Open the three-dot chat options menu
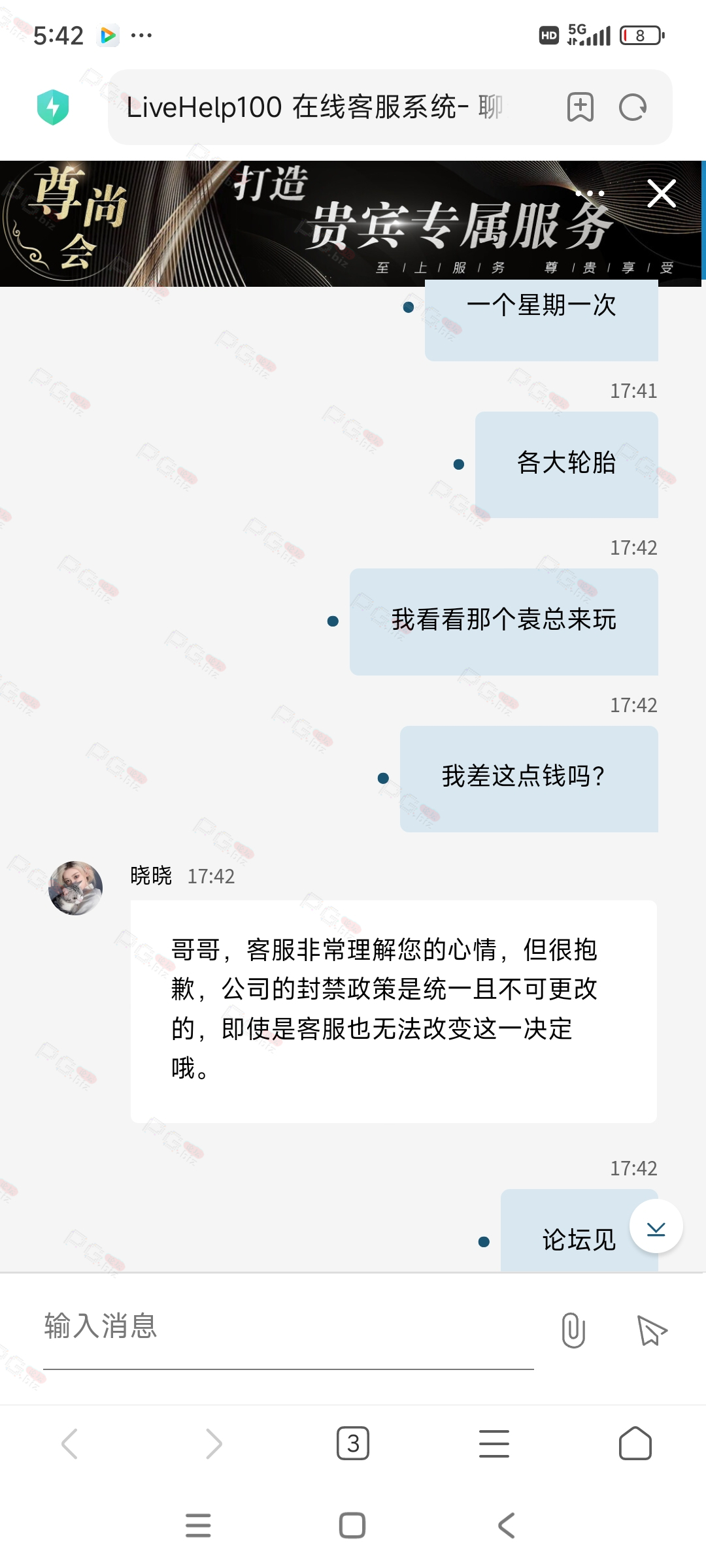 pyautogui.click(x=590, y=193)
